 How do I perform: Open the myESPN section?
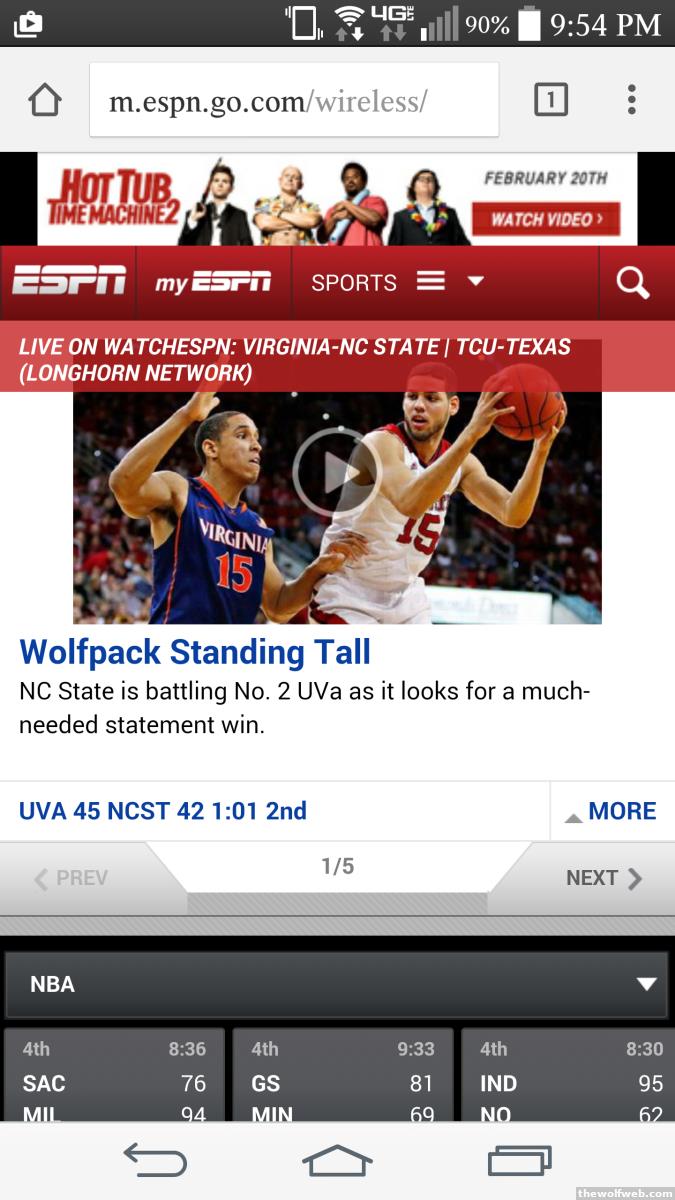(x=213, y=283)
